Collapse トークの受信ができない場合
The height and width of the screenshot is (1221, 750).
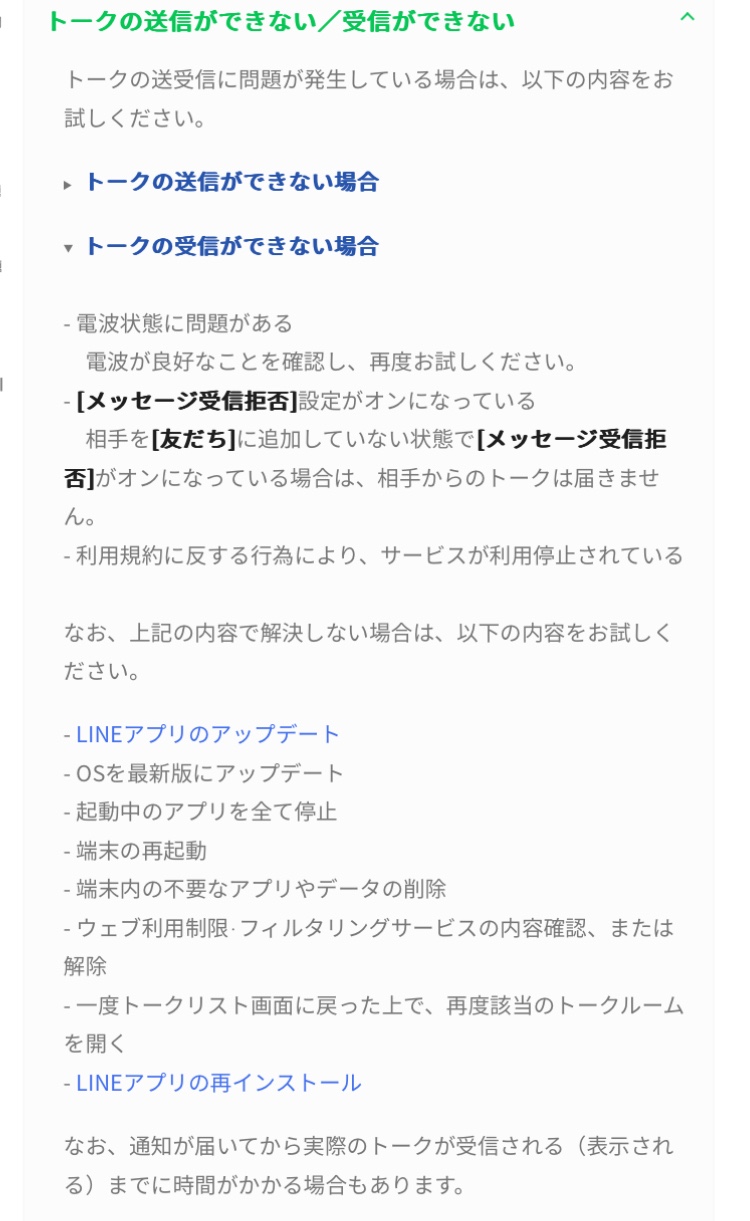click(x=230, y=246)
